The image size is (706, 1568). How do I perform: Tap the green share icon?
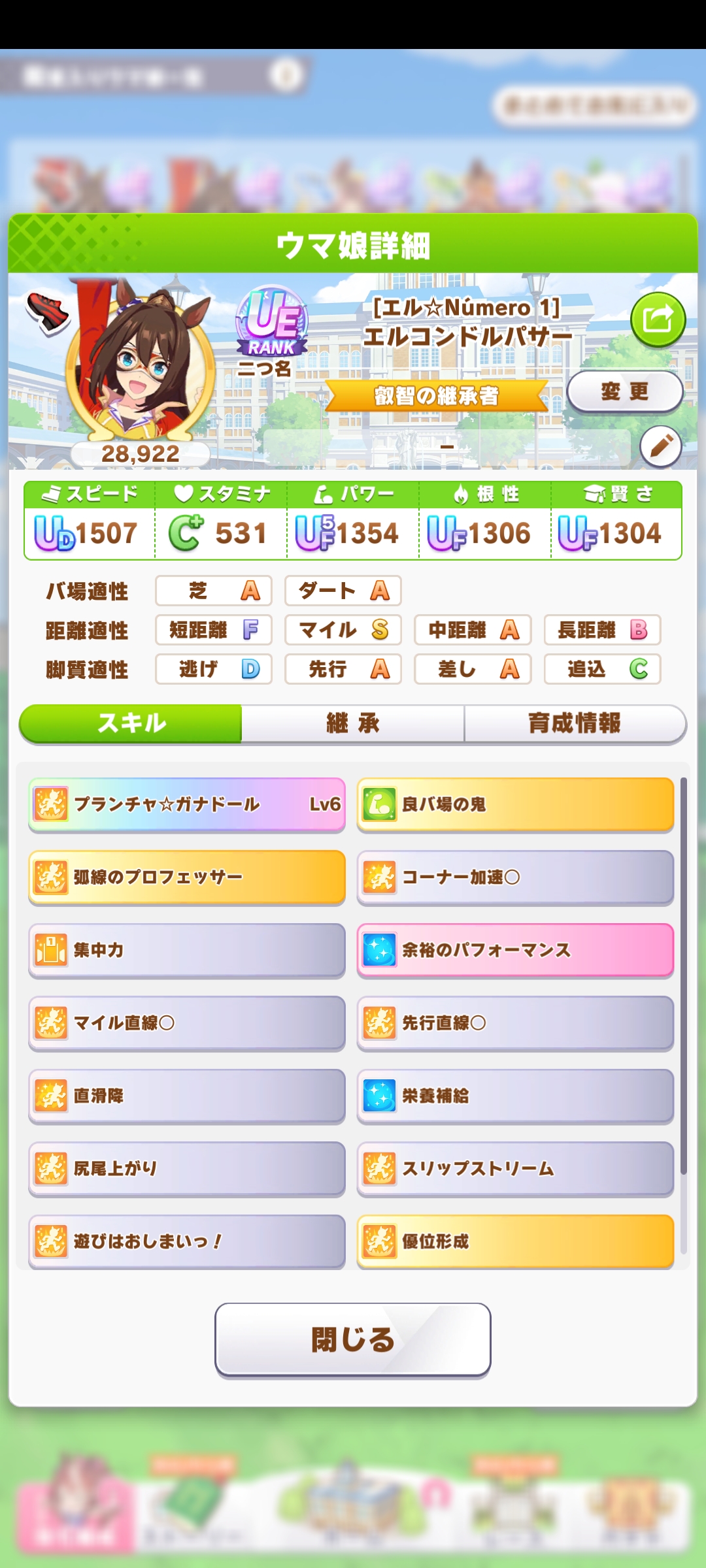click(658, 319)
